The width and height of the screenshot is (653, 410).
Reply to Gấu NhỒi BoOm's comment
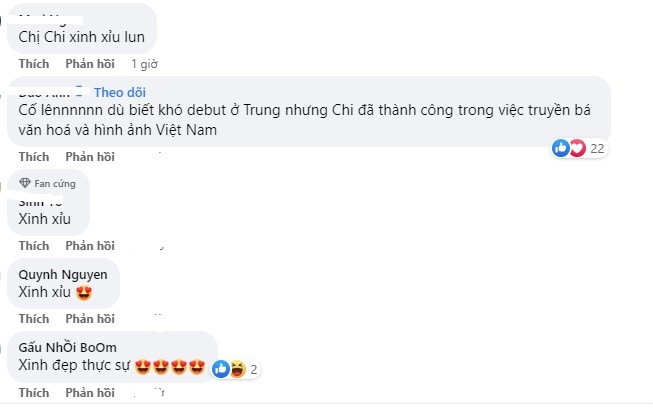(x=90, y=393)
